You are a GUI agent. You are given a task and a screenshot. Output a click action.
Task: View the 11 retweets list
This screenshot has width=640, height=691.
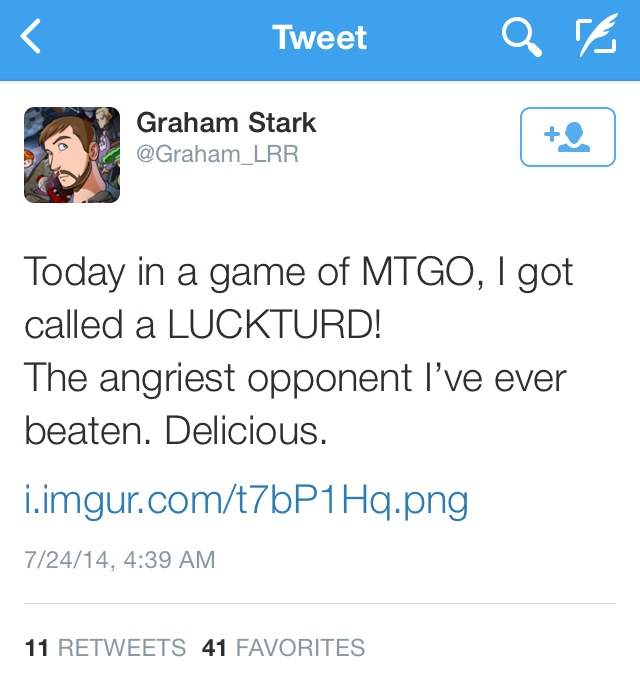pos(105,648)
